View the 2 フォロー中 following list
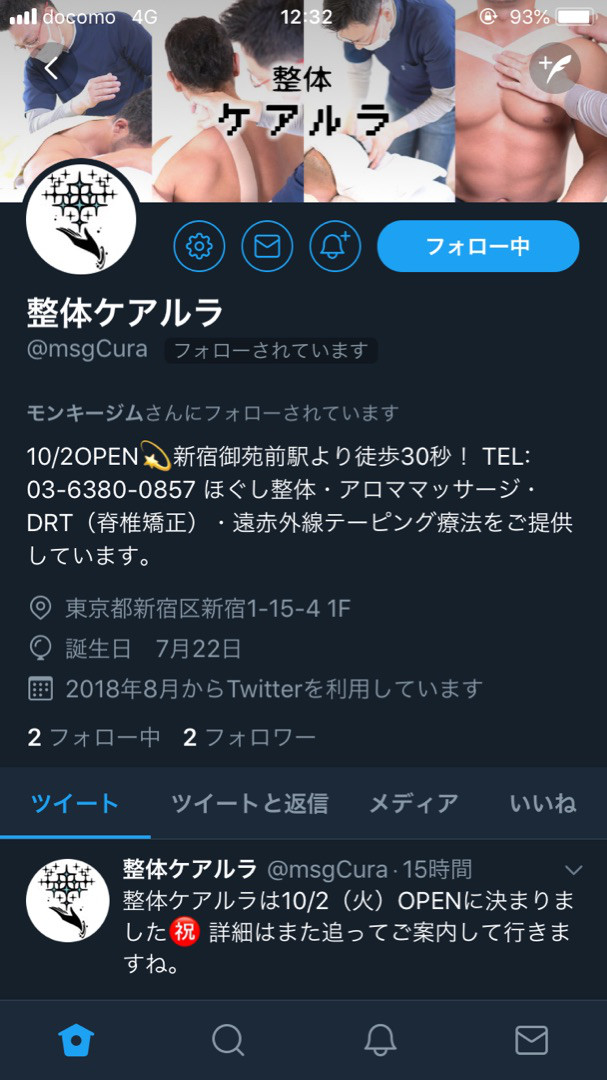Image resolution: width=607 pixels, height=1080 pixels. pos(94,738)
